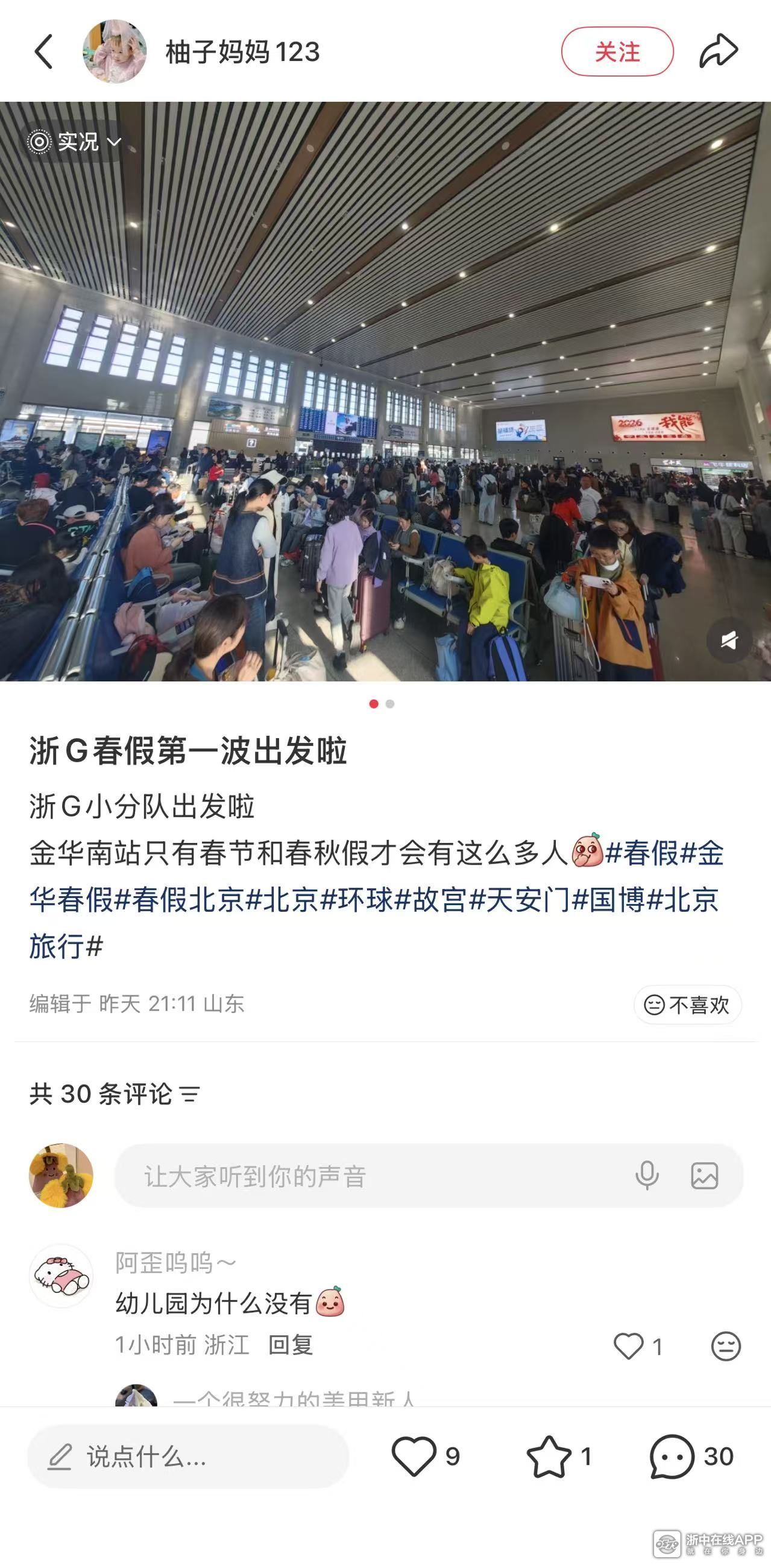
Task: Tap the 让大家听到你的声音 comment field
Action: click(x=365, y=1176)
